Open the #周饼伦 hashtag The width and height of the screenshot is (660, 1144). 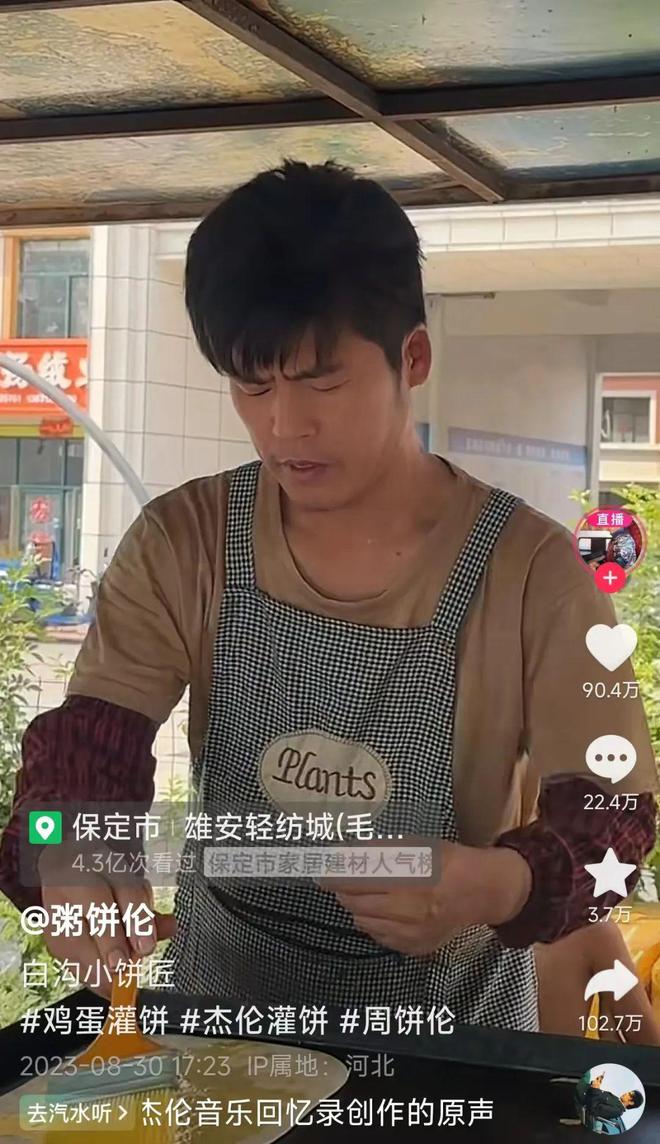point(397,1020)
